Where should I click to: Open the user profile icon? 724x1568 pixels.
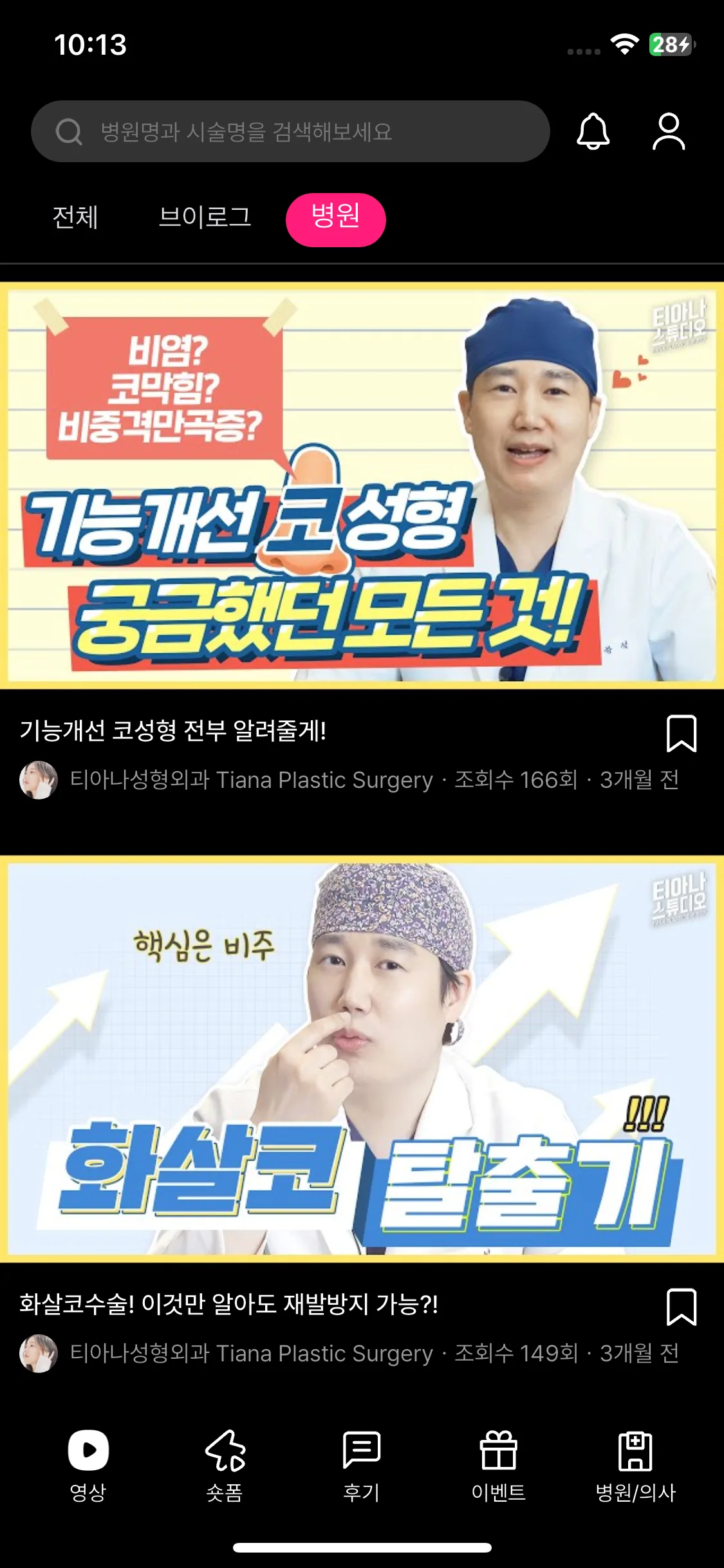click(x=669, y=131)
